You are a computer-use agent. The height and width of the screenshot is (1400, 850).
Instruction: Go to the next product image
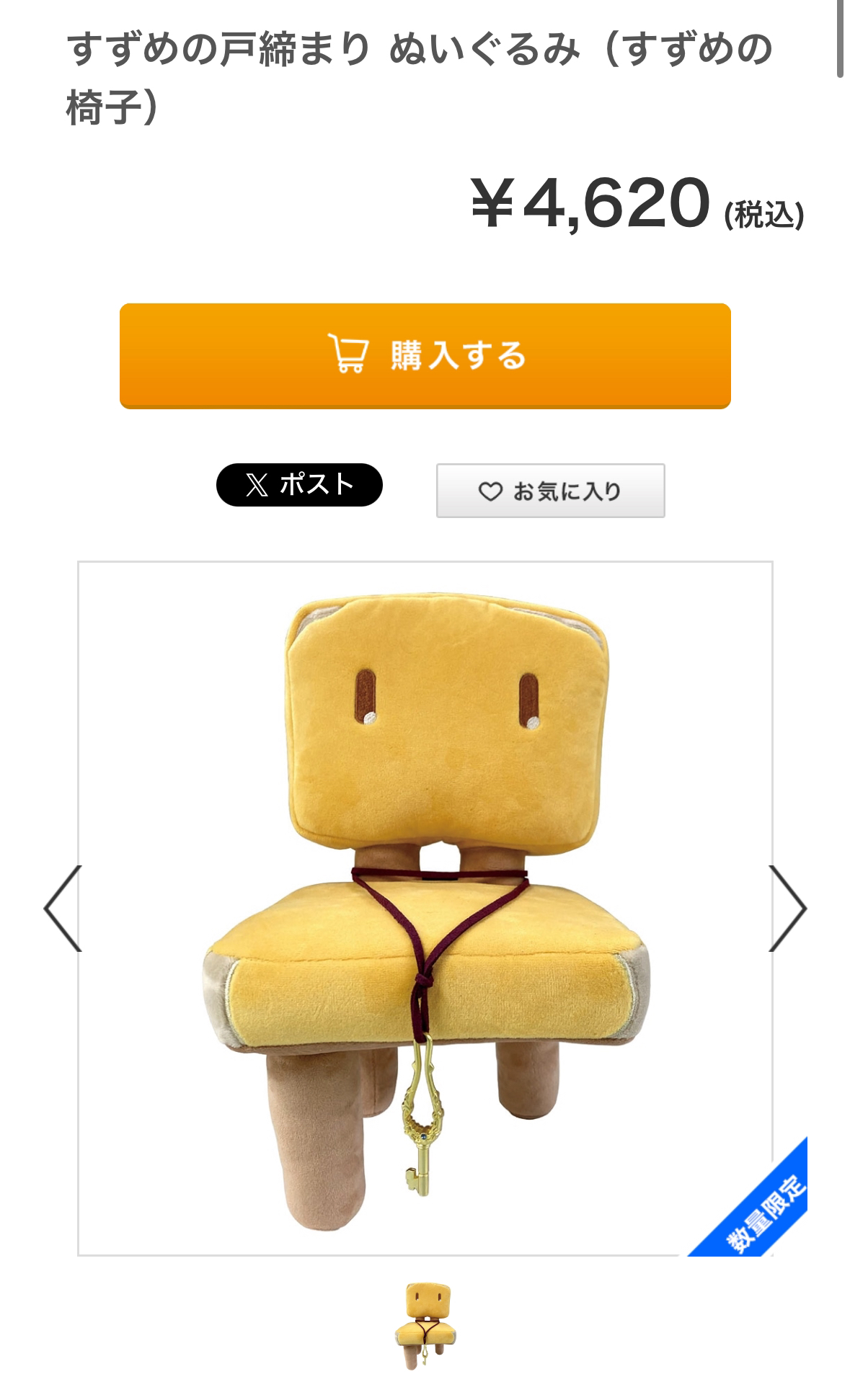click(787, 909)
